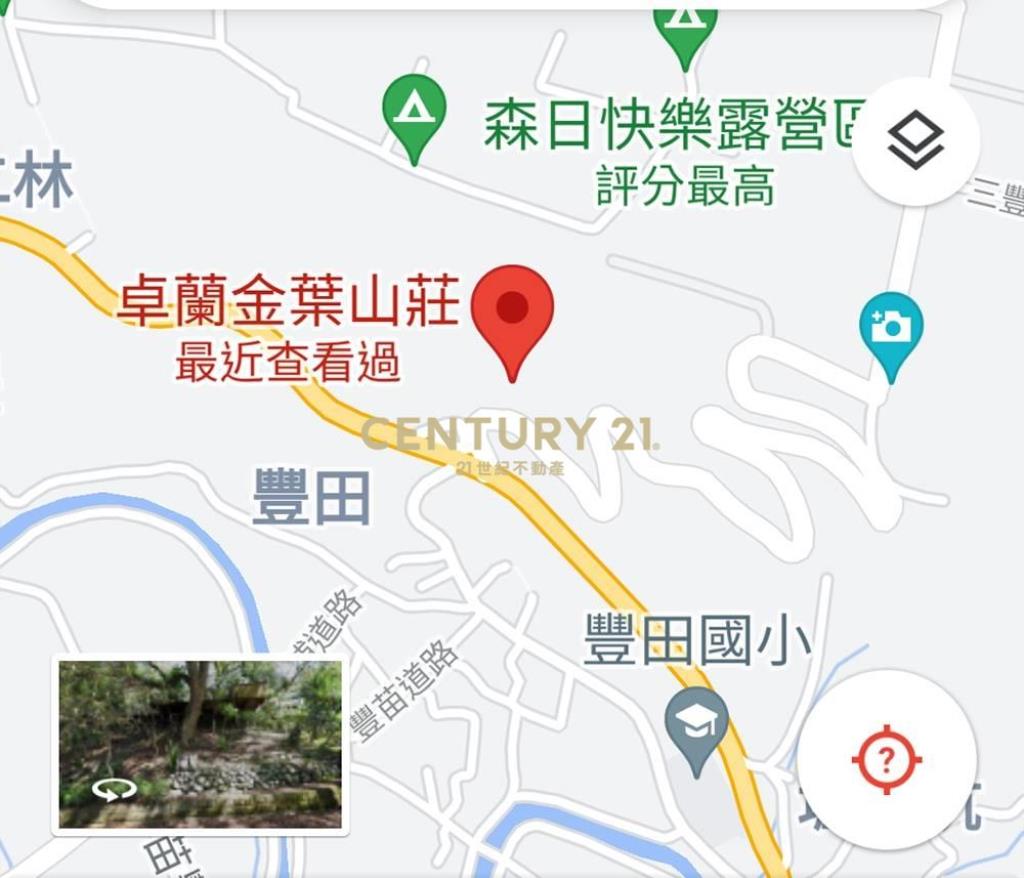
Task: Open the map layers selector
Action: [915, 142]
